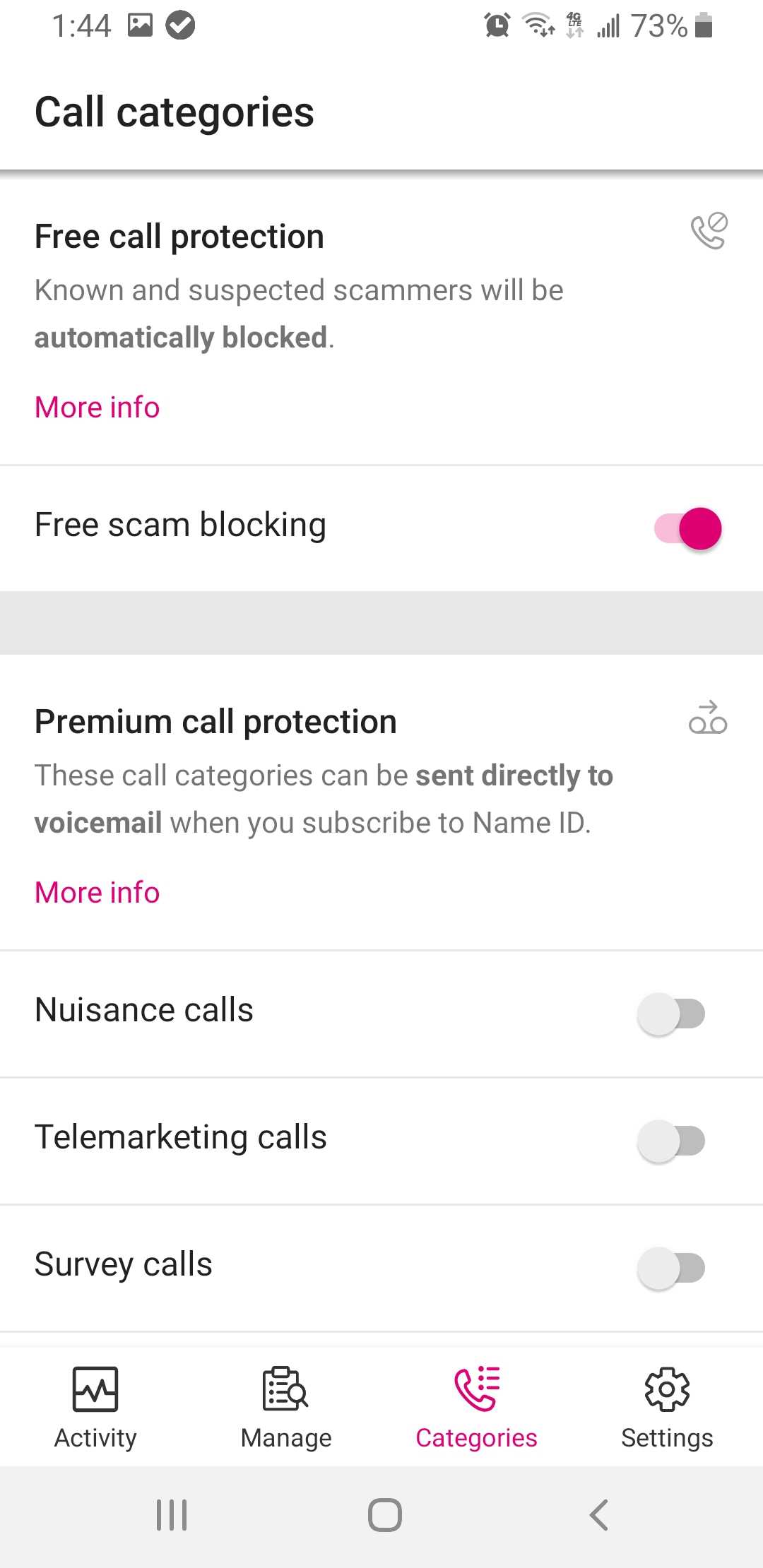This screenshot has height=1568, width=763.
Task: Enable the Nuisance calls toggle
Action: point(671,1014)
